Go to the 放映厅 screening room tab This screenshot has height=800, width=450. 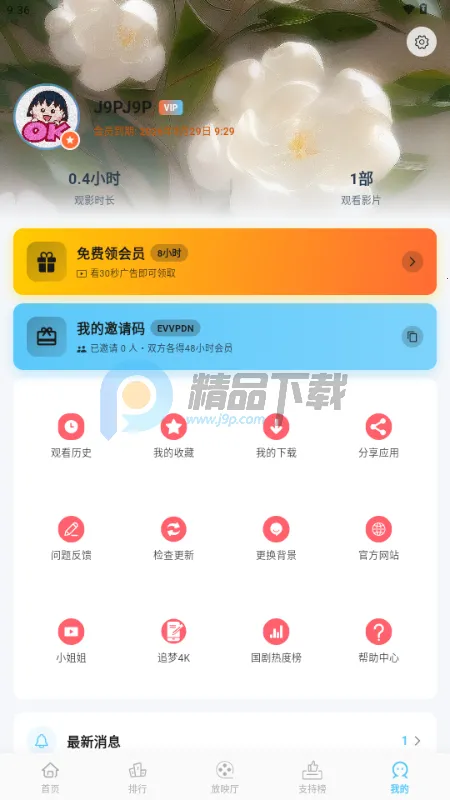point(224,778)
